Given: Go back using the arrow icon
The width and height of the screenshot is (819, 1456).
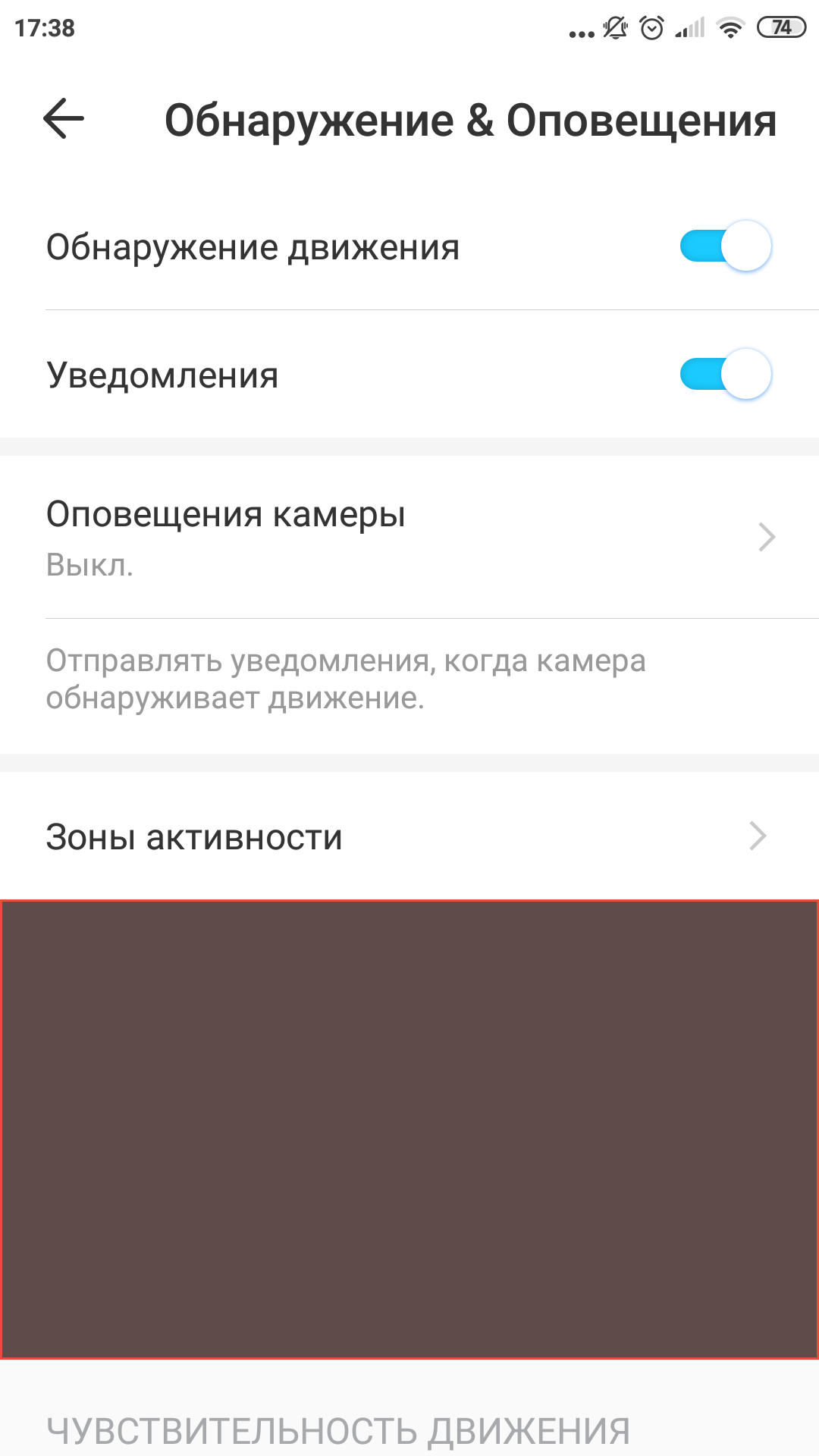Looking at the screenshot, I should tap(64, 119).
